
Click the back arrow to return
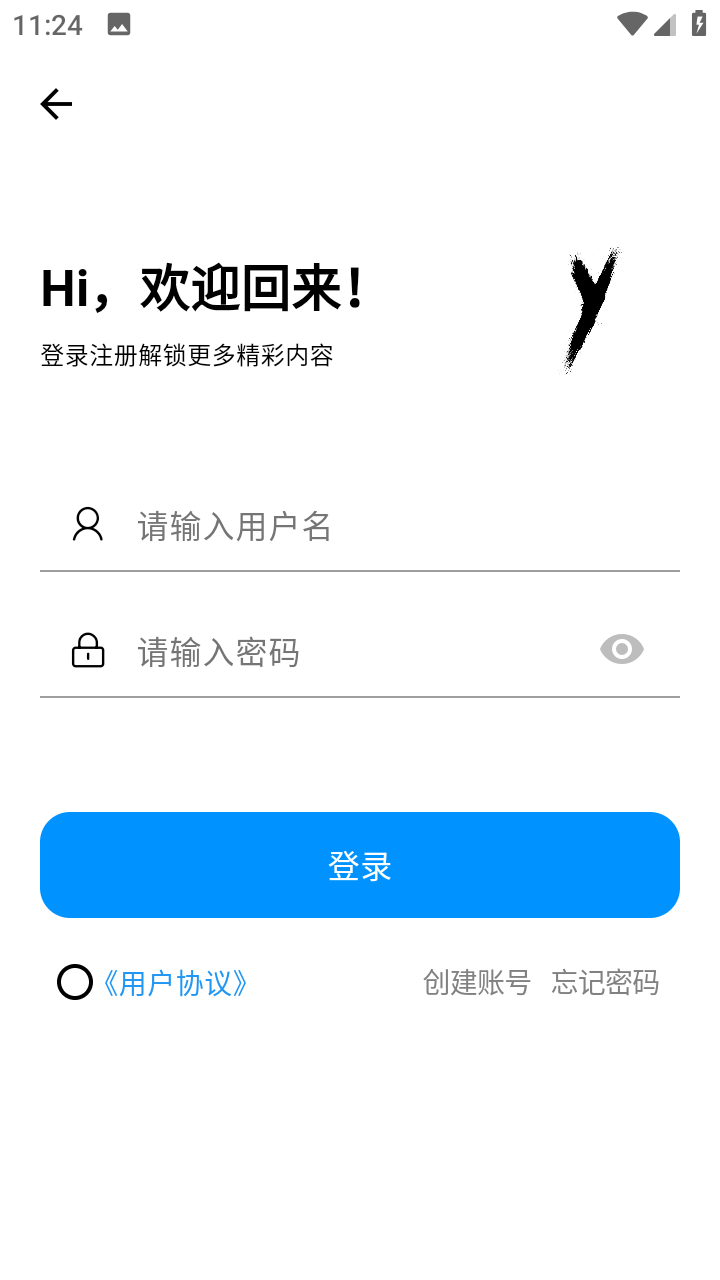click(x=56, y=103)
